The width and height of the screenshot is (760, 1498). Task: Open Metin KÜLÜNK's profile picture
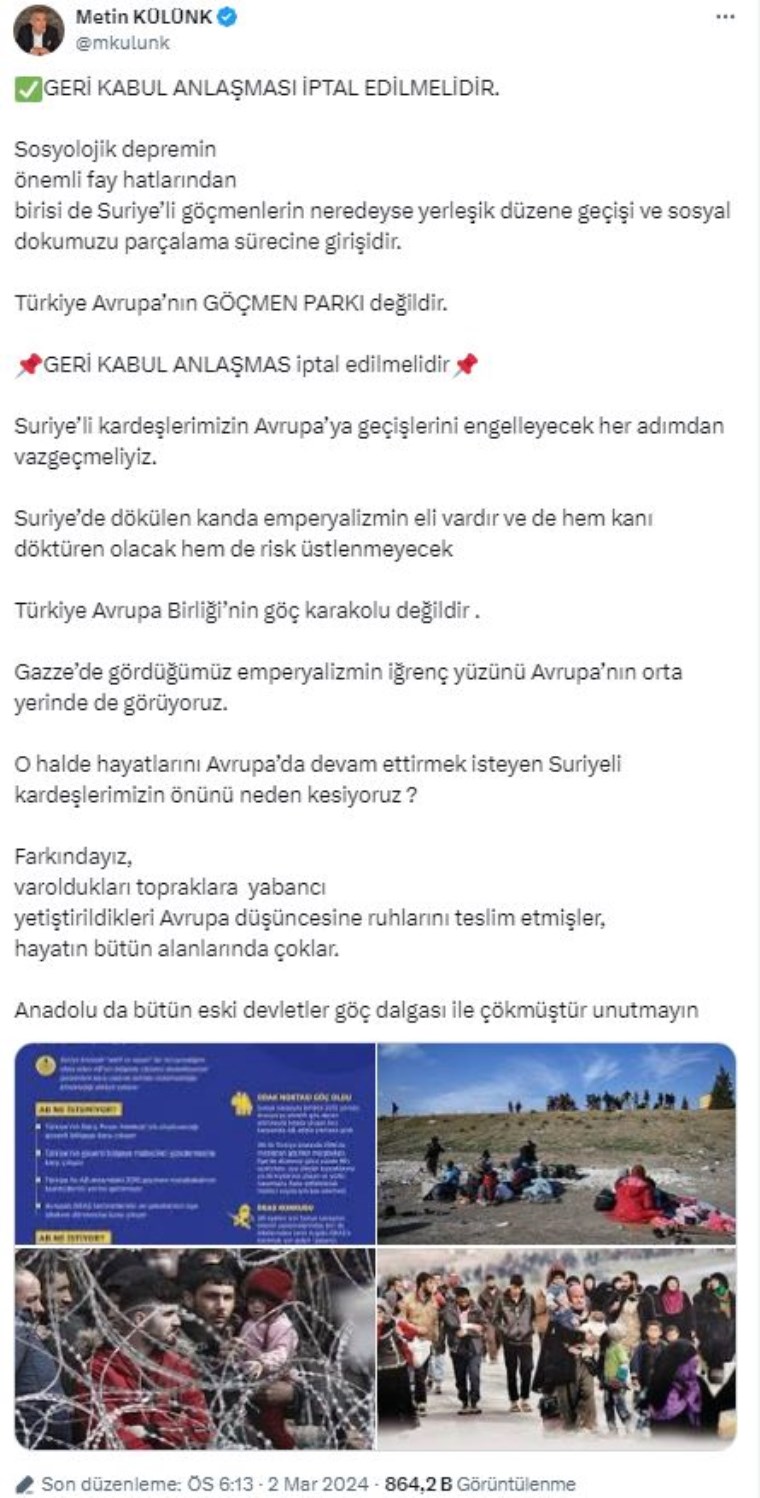point(39,29)
